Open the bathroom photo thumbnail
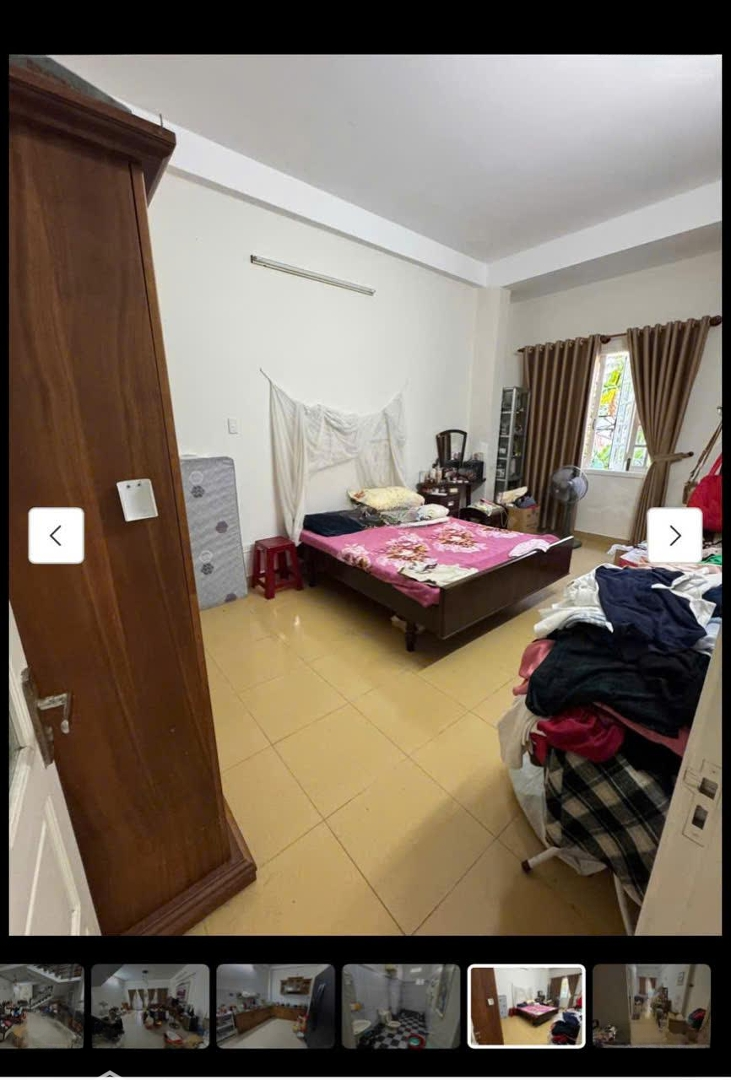 (x=401, y=1006)
